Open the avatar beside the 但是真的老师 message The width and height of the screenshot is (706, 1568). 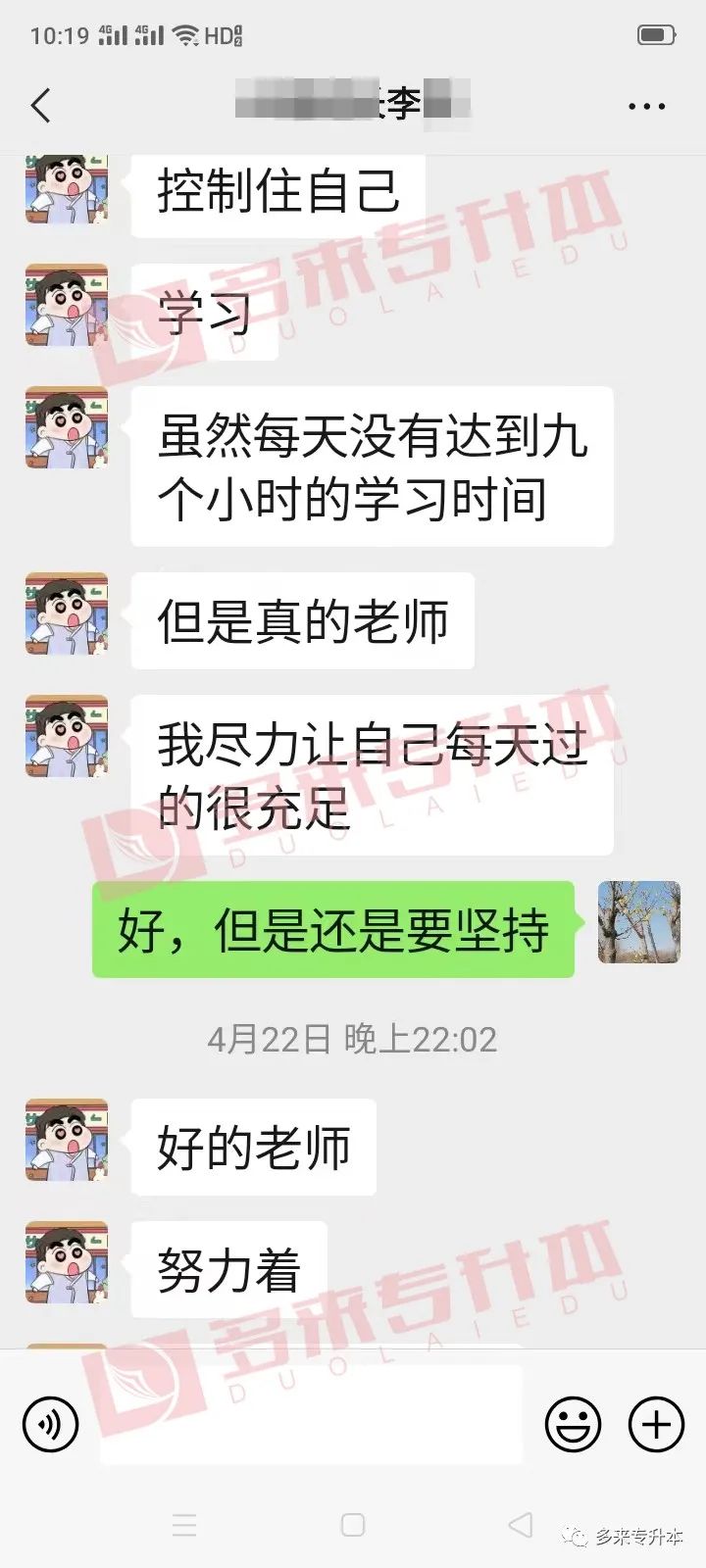(x=67, y=614)
